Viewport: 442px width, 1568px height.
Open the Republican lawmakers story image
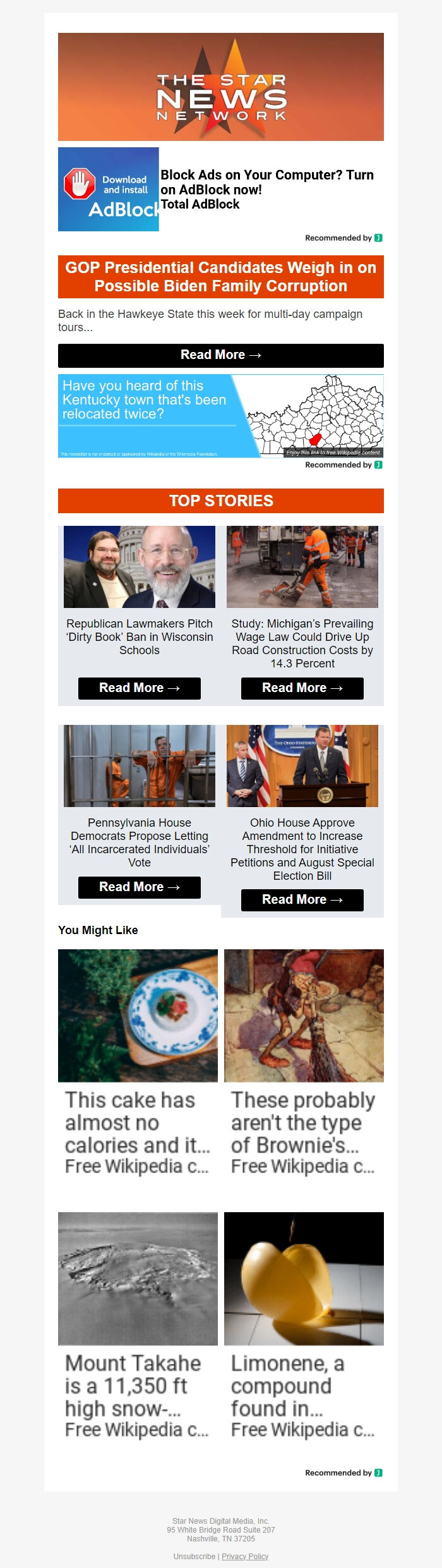(139, 567)
